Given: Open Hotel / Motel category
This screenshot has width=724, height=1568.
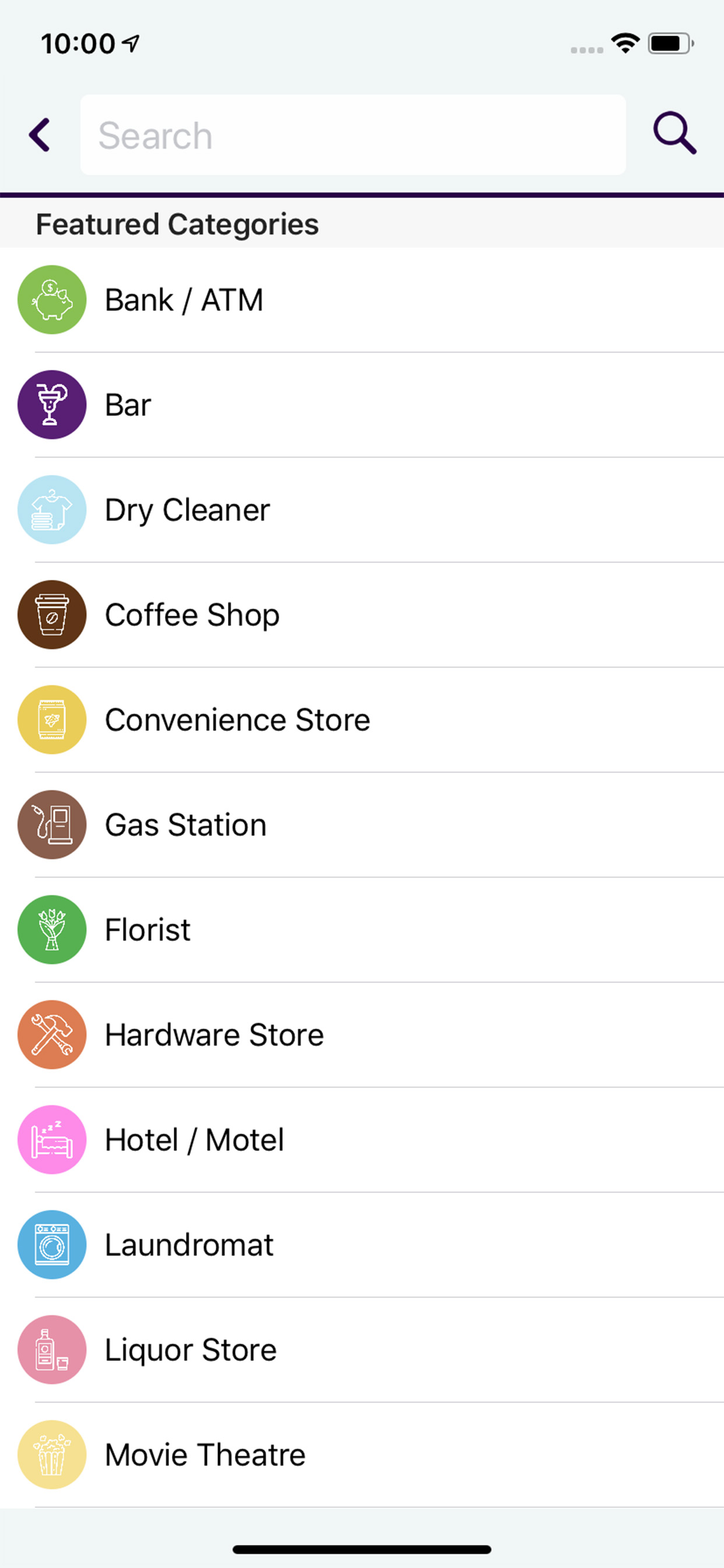Looking at the screenshot, I should click(x=362, y=1139).
